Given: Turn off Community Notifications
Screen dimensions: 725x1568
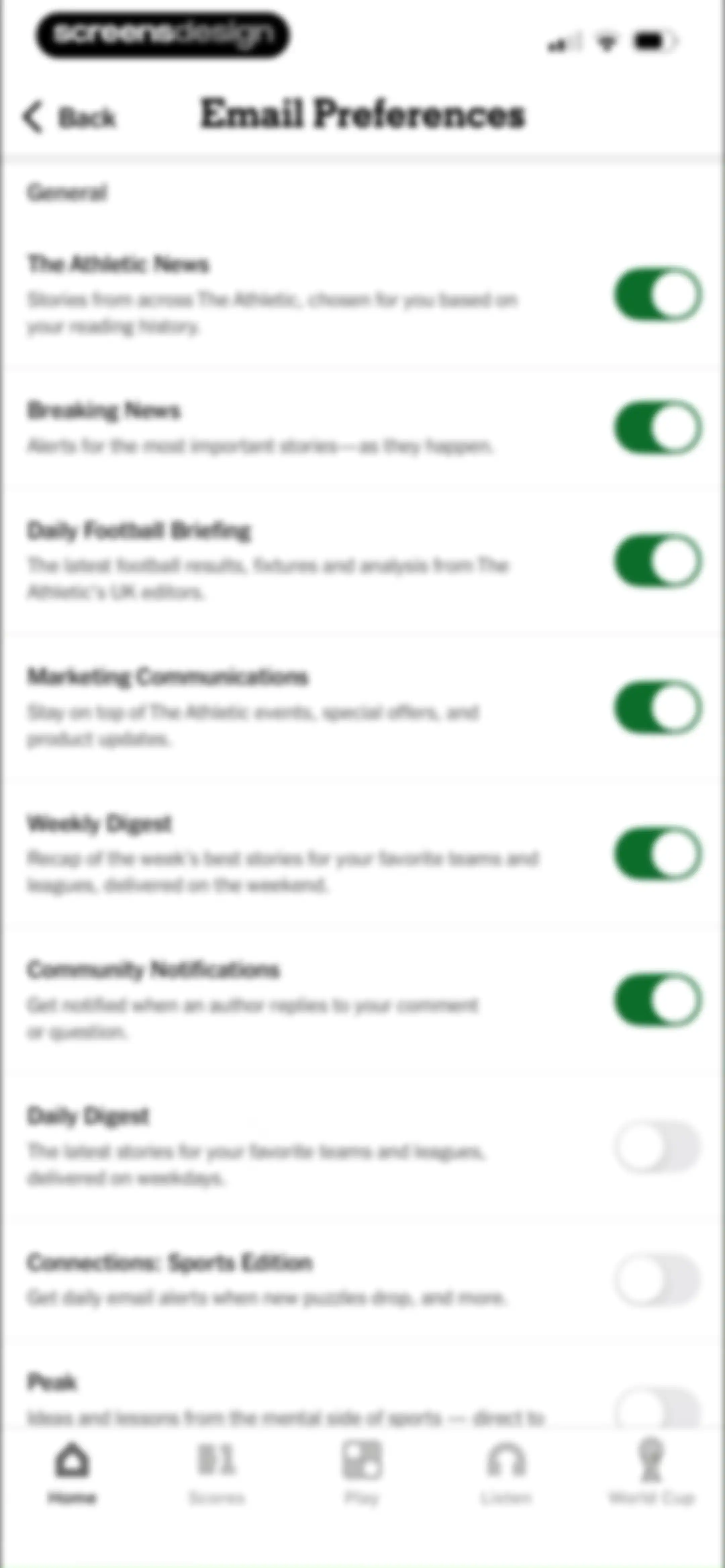Looking at the screenshot, I should coord(658,1000).
